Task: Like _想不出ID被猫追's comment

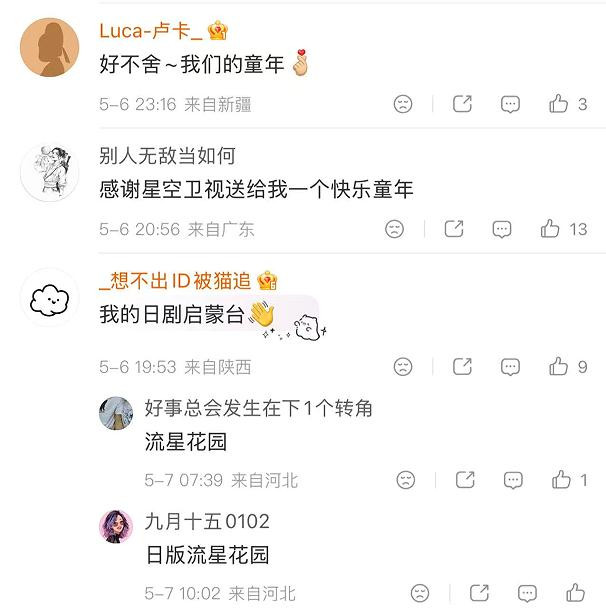Action: (558, 367)
